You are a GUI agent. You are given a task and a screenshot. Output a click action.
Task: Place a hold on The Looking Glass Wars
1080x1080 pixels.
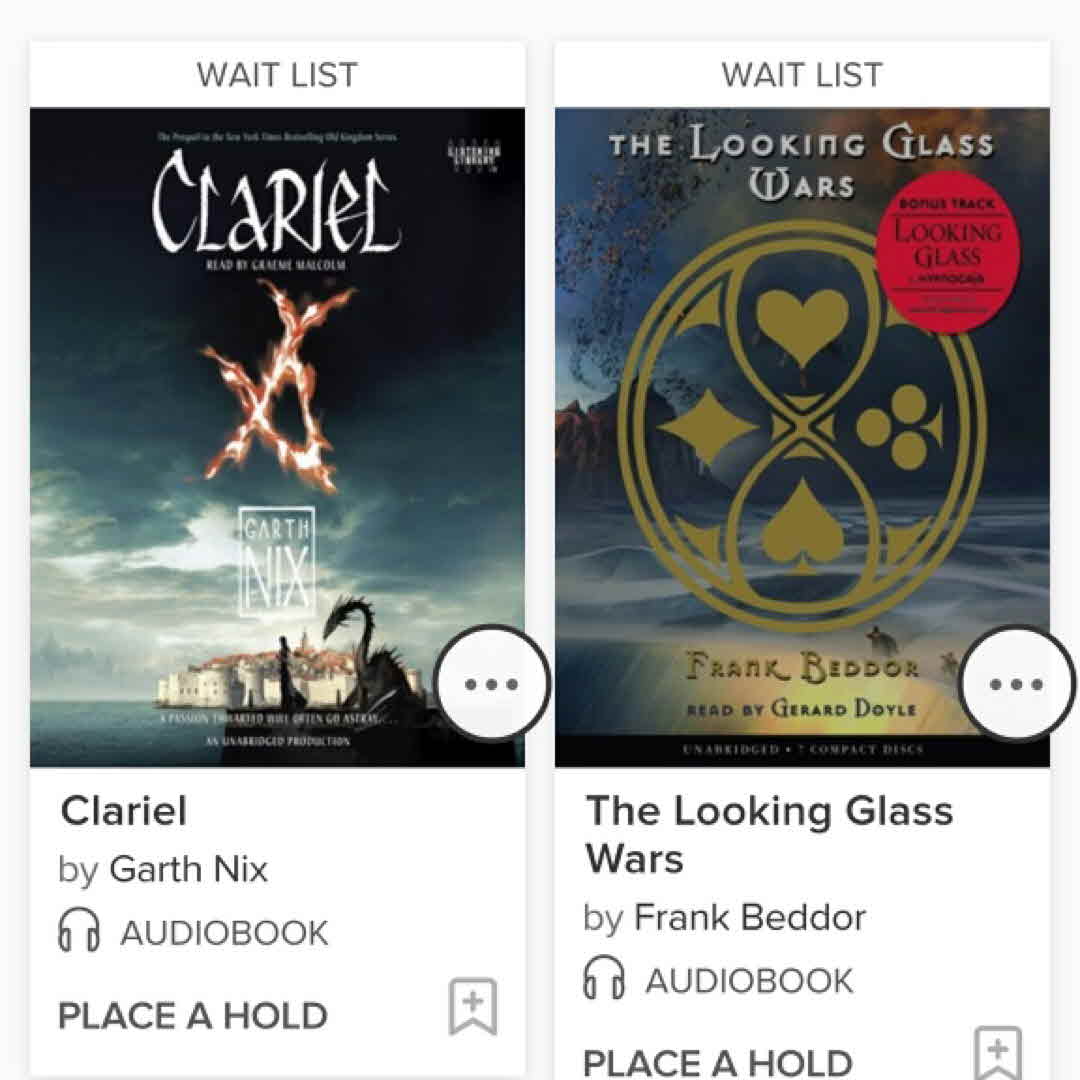pyautogui.click(x=717, y=1061)
